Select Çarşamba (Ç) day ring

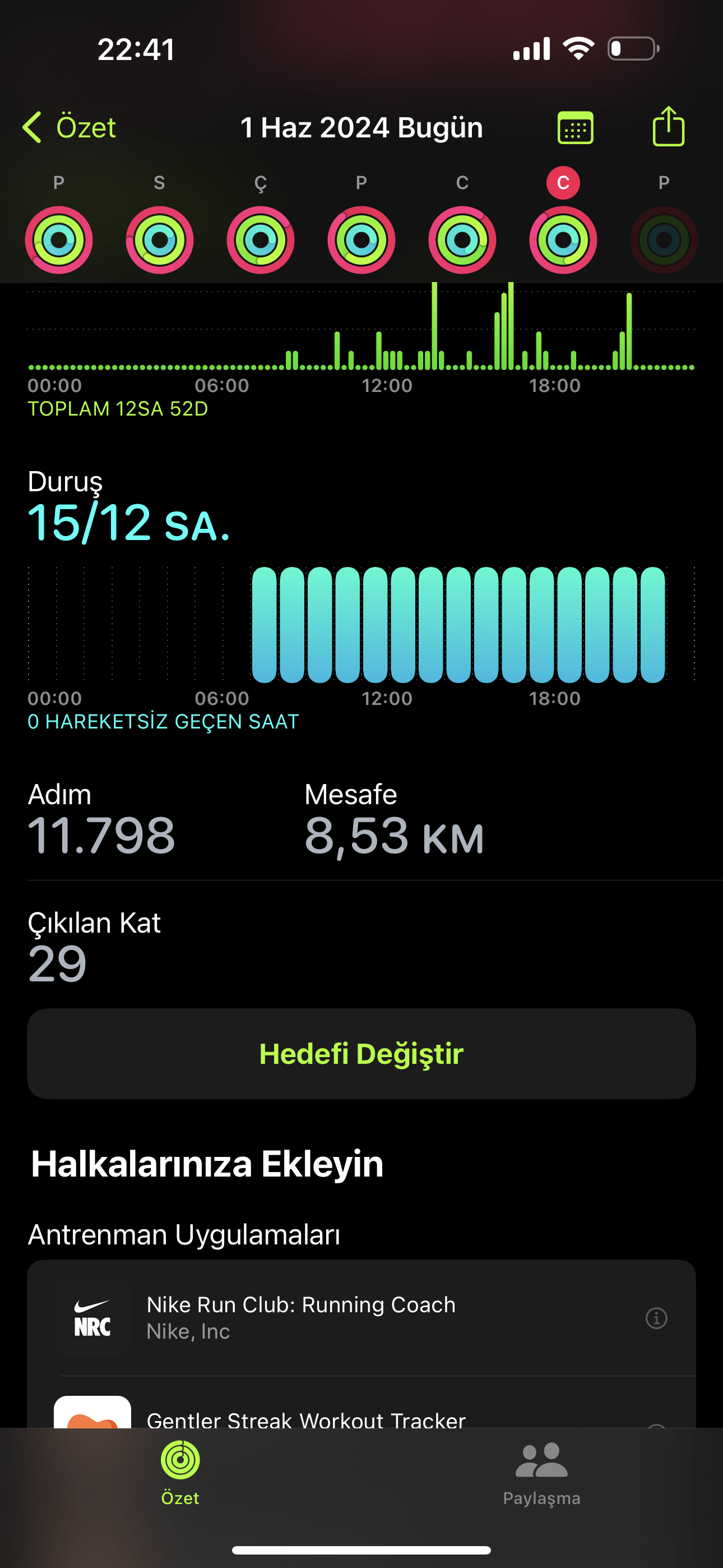pyautogui.click(x=261, y=239)
